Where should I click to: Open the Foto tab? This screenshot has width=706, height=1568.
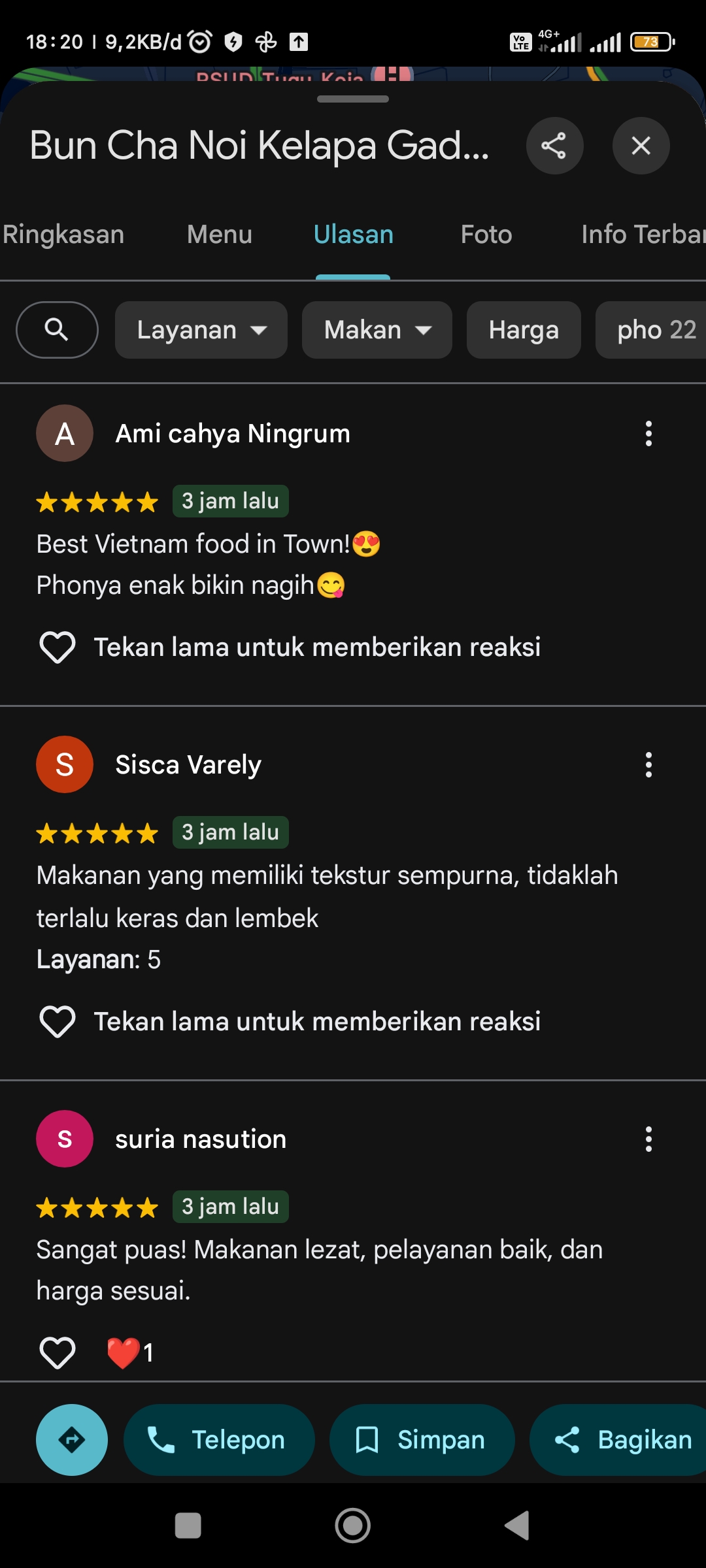pyautogui.click(x=486, y=235)
